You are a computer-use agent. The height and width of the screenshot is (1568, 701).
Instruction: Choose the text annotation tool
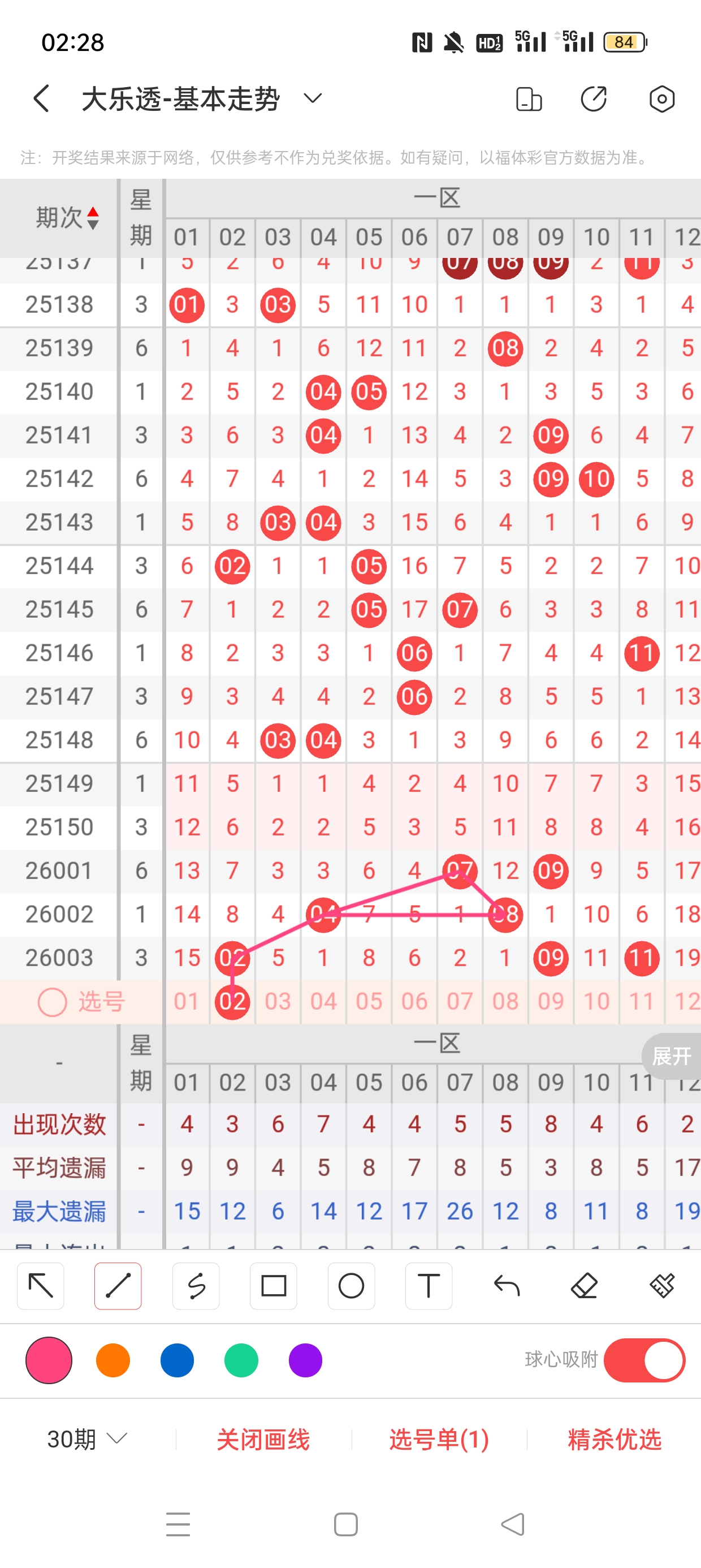click(429, 1286)
